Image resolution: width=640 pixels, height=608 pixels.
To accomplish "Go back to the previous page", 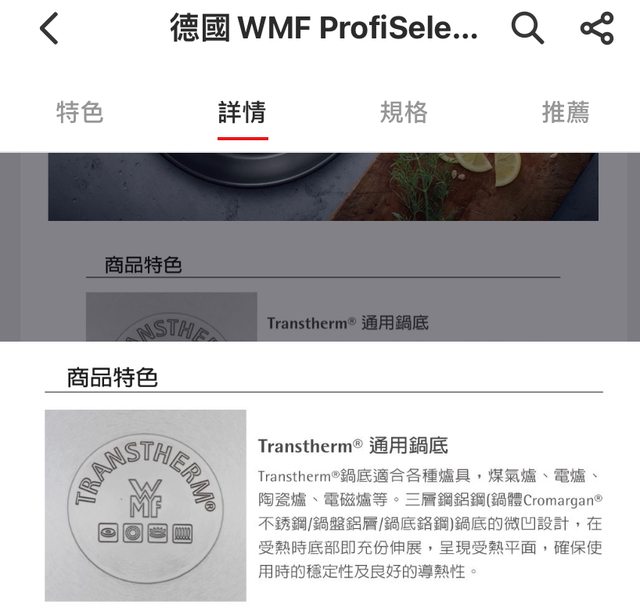I will pos(49,29).
